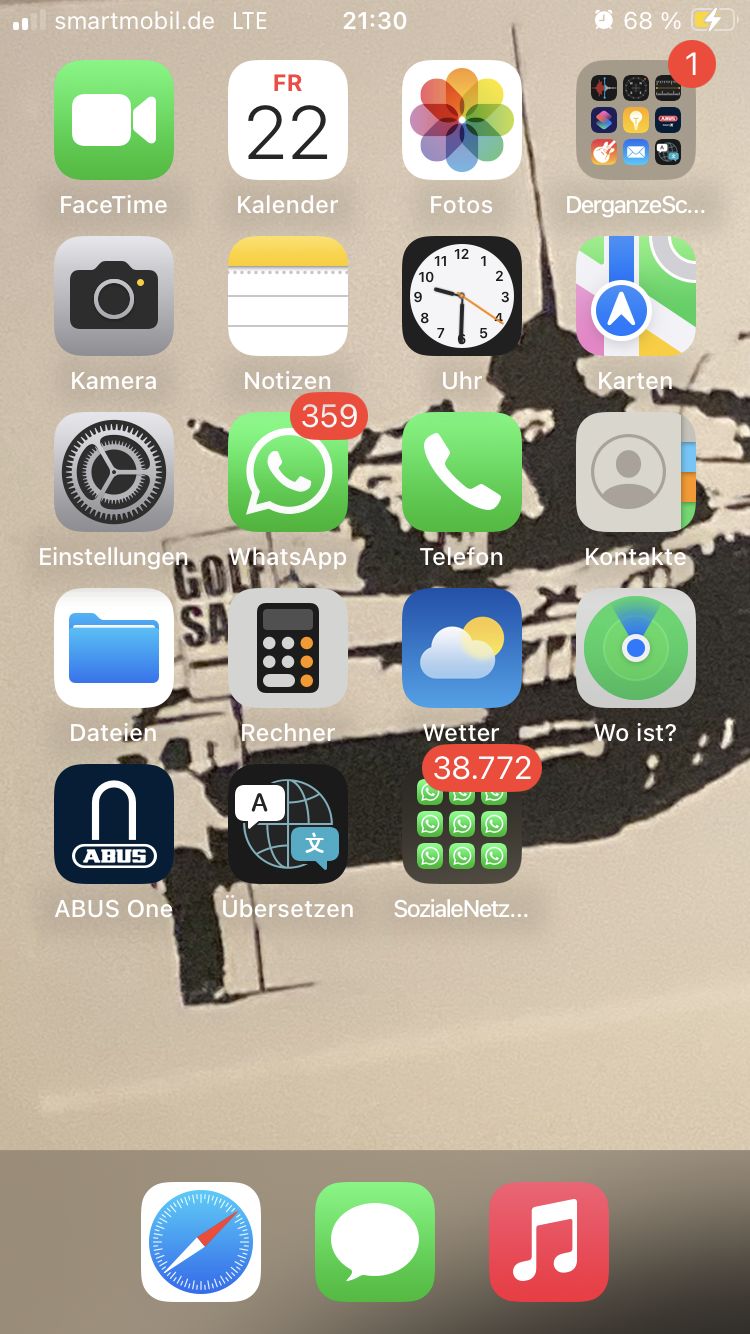The height and width of the screenshot is (1334, 750).
Task: Open the Übersetzen translate app
Action: click(288, 824)
